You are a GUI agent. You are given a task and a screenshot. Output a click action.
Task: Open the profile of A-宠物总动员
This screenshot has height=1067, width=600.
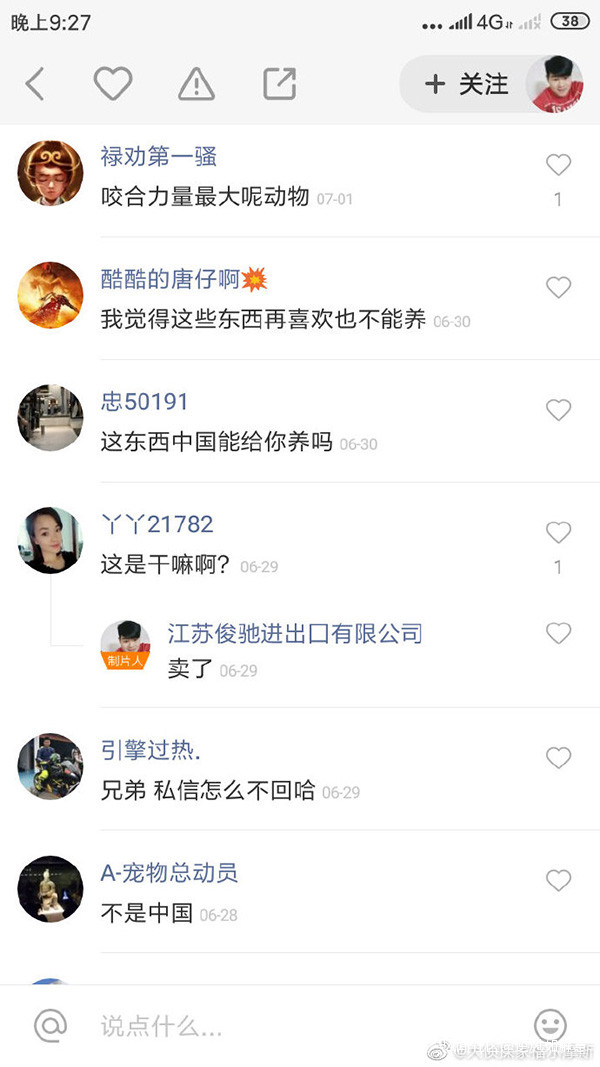pos(50,888)
